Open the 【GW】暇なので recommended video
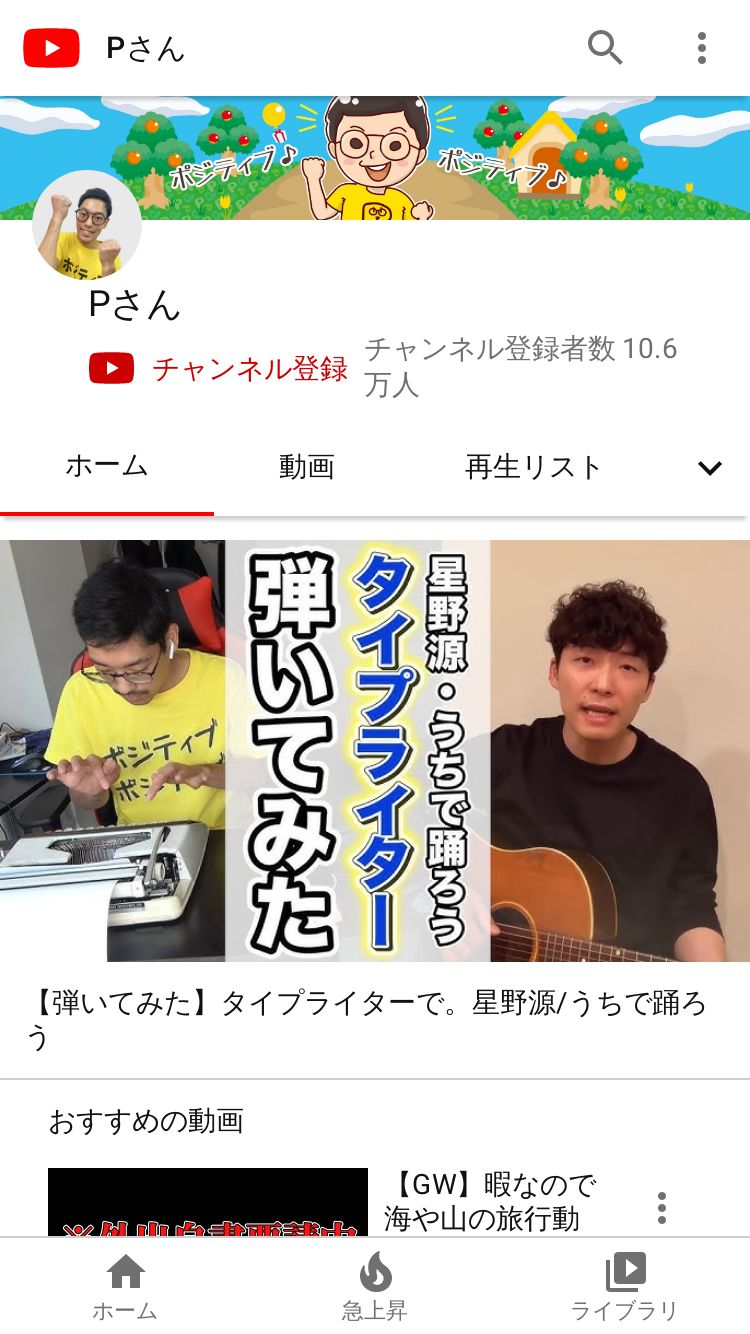 (x=208, y=1202)
